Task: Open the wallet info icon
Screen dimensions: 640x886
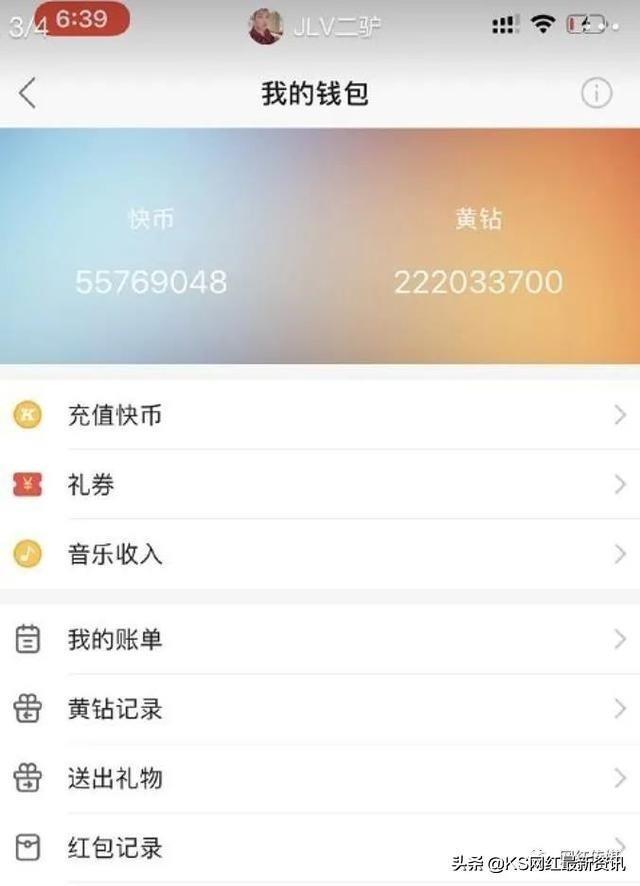Action: (596, 94)
